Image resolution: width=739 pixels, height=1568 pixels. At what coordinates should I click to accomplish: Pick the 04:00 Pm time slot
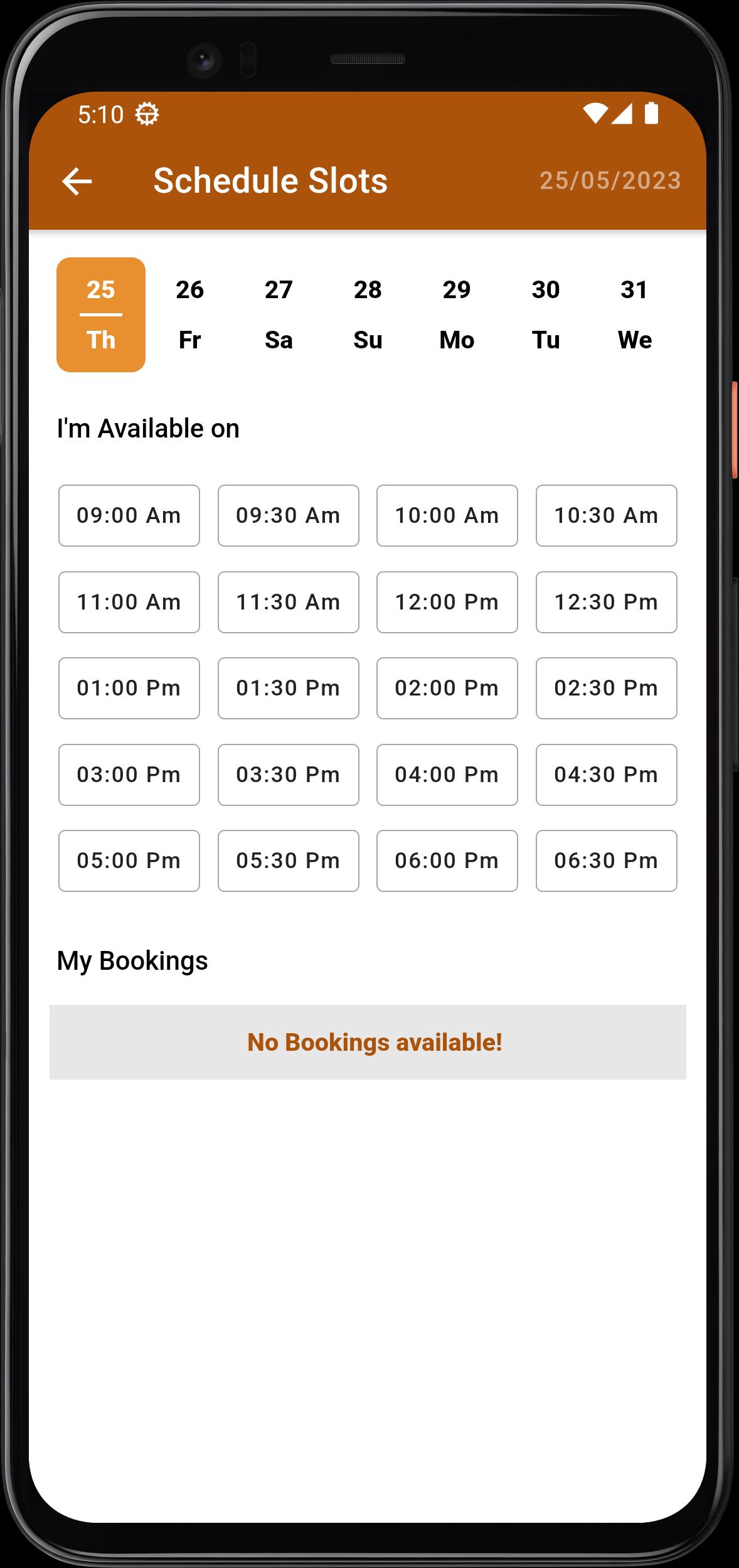click(x=447, y=775)
